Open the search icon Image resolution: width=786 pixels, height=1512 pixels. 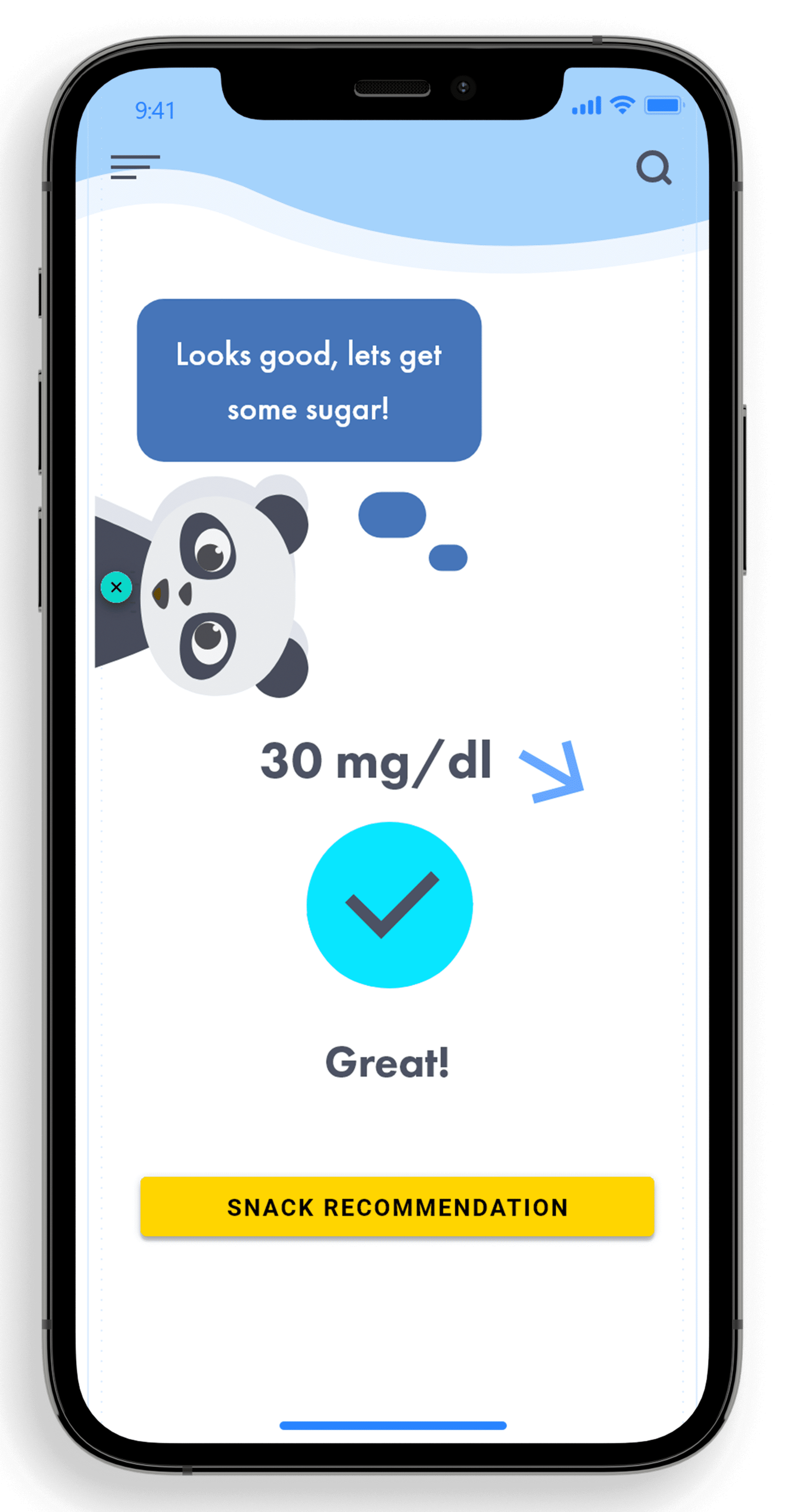click(x=653, y=168)
